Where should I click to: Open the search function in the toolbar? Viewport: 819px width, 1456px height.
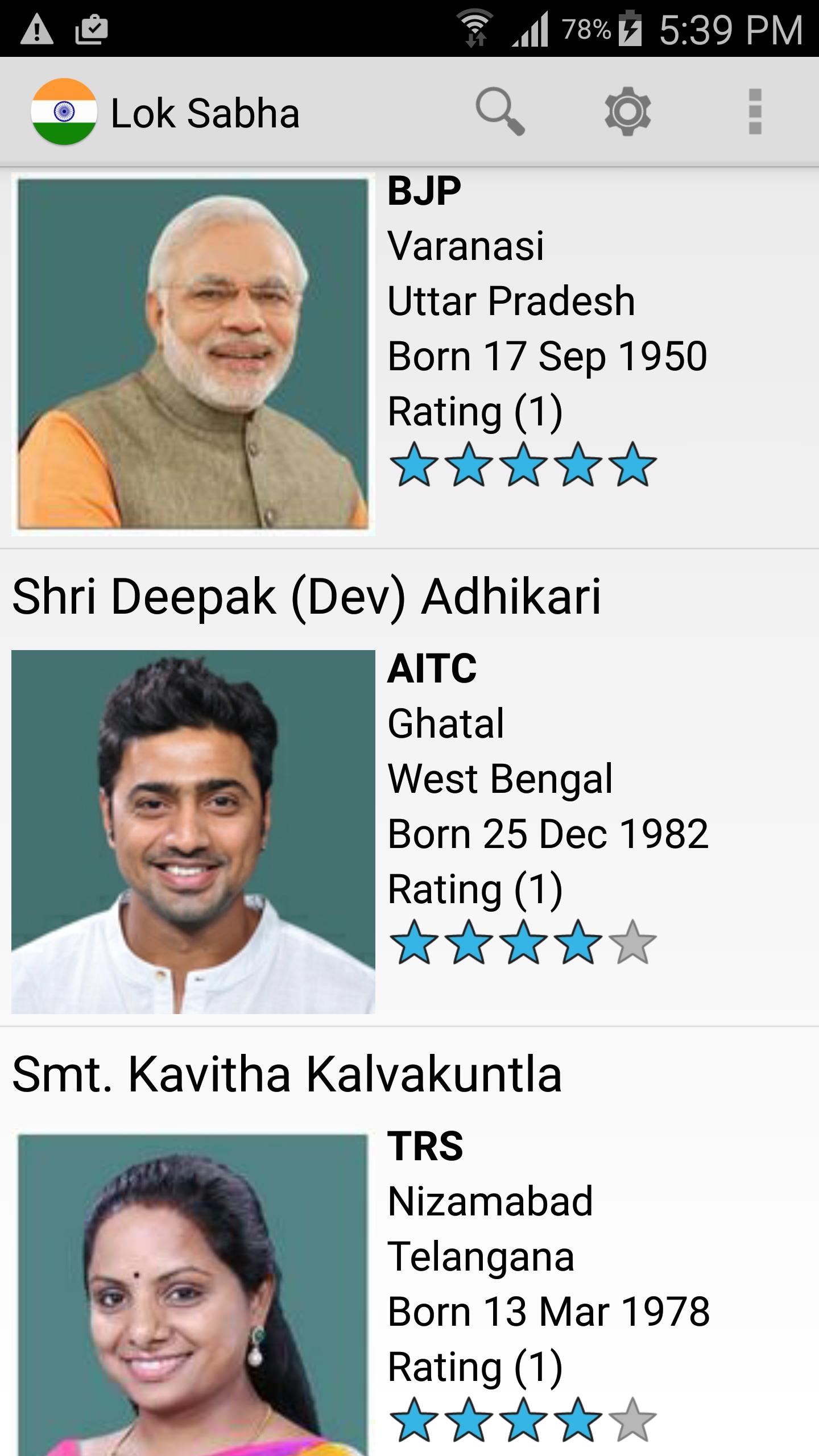point(499,111)
